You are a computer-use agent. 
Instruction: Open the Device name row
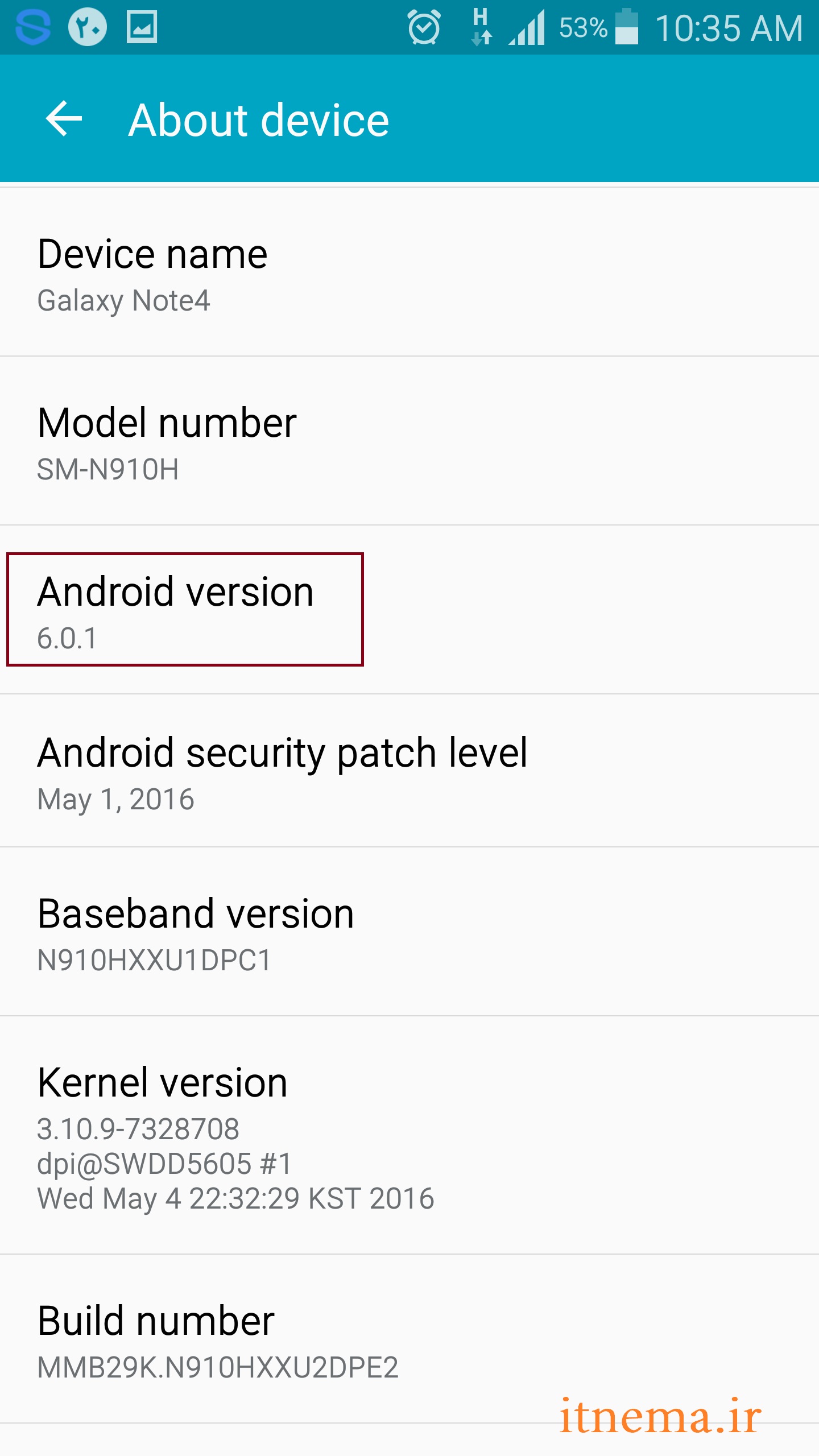tap(409, 272)
